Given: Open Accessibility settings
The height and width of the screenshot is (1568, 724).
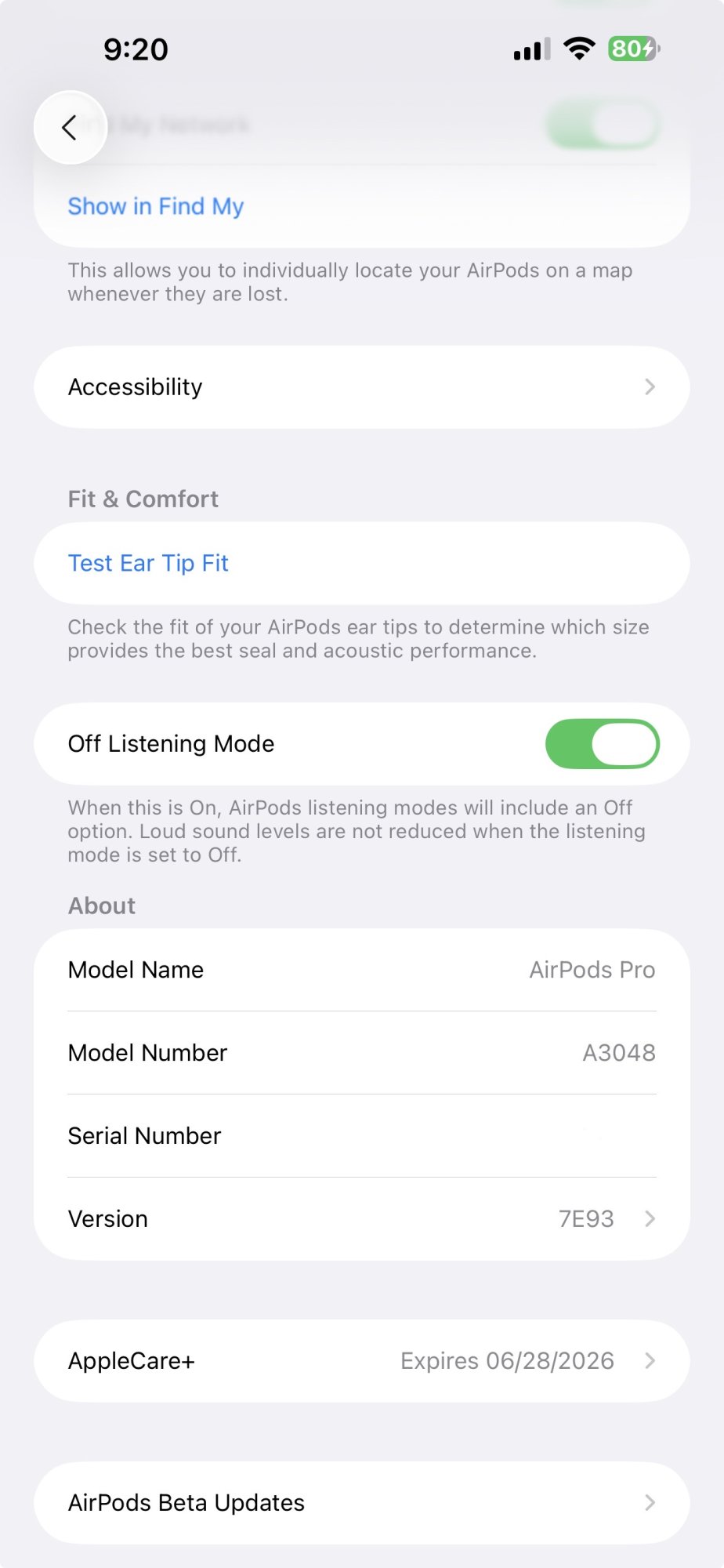Looking at the screenshot, I should click(361, 387).
